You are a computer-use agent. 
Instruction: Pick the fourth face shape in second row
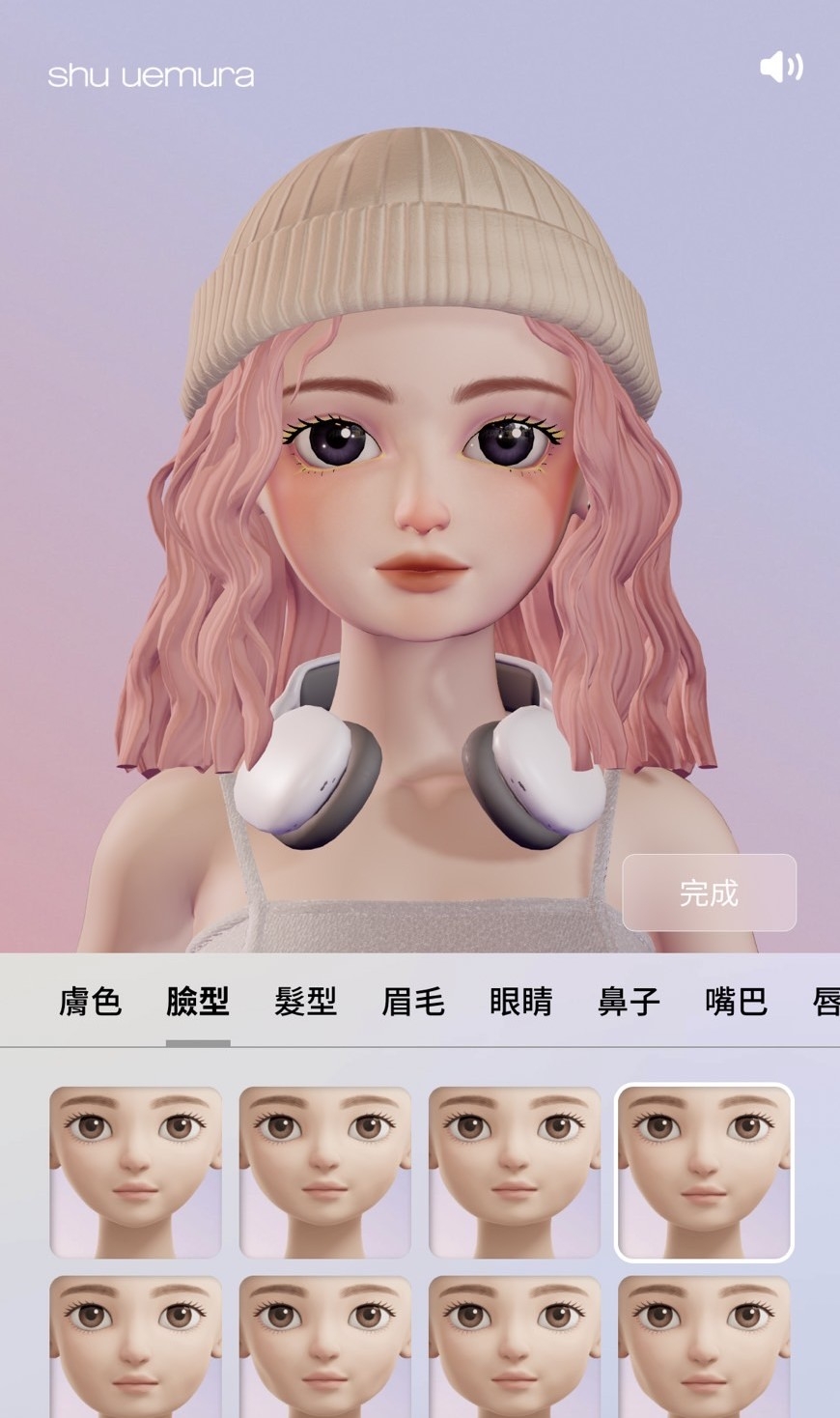click(x=704, y=1347)
